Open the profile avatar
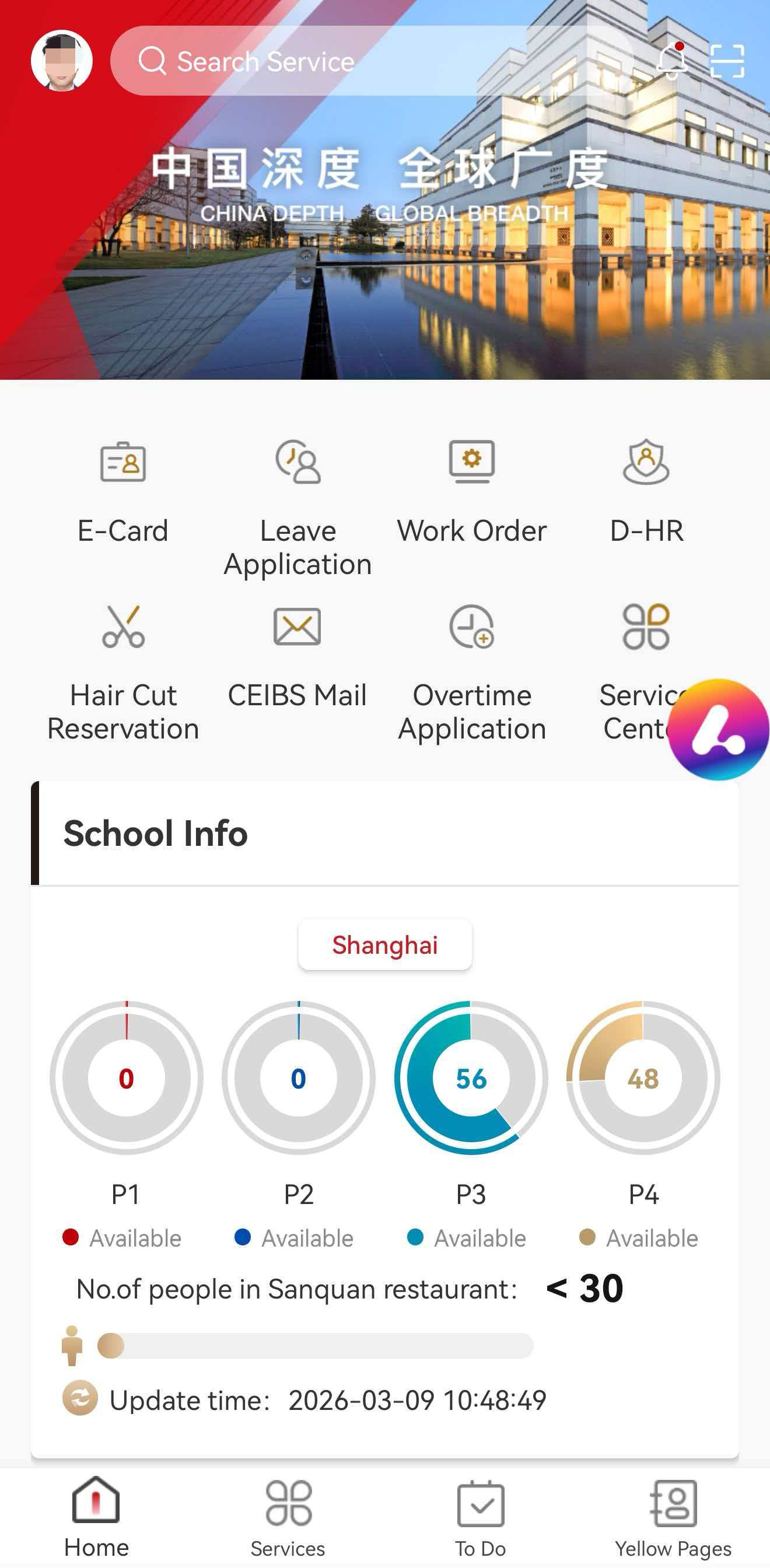 pyautogui.click(x=61, y=61)
